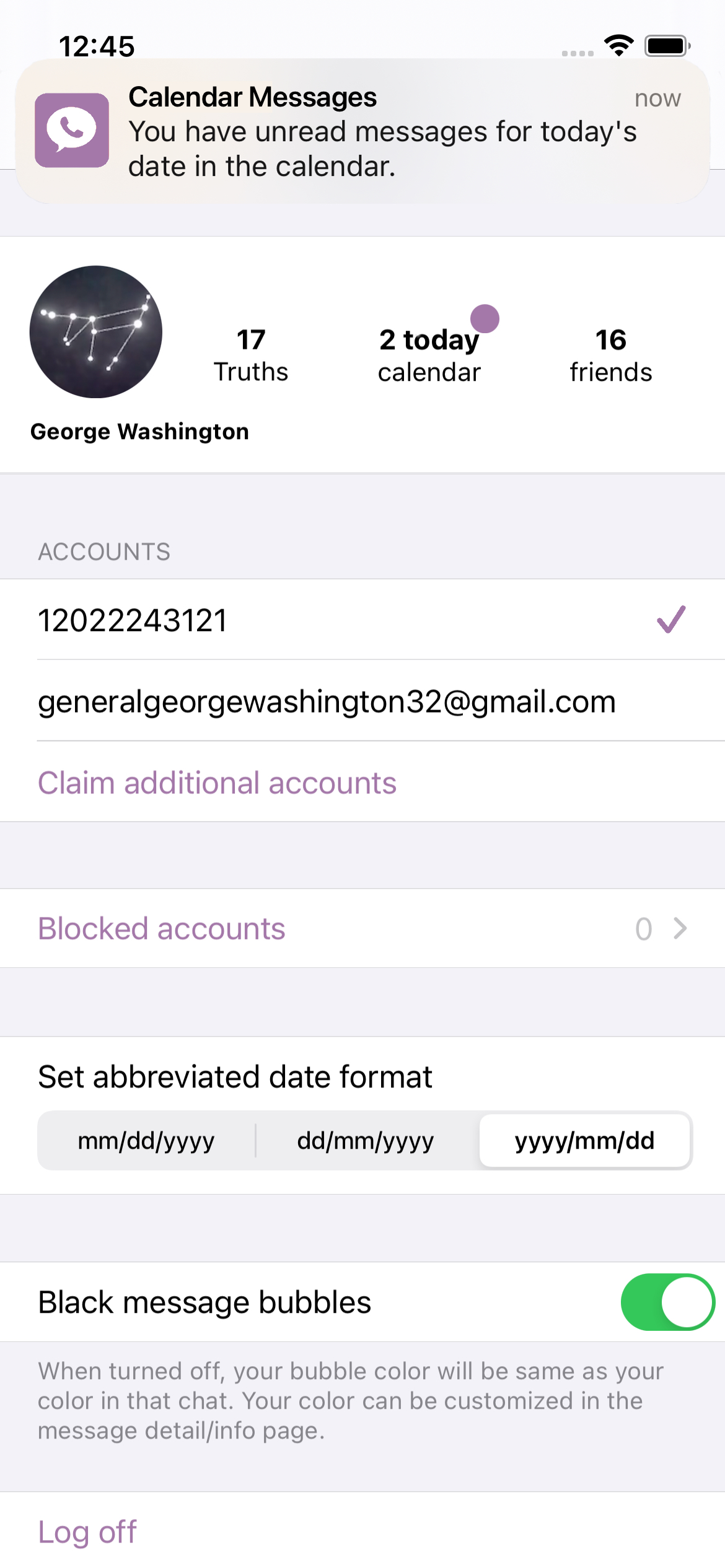Open Blocked accounts
The image size is (725, 1568).
point(362,928)
